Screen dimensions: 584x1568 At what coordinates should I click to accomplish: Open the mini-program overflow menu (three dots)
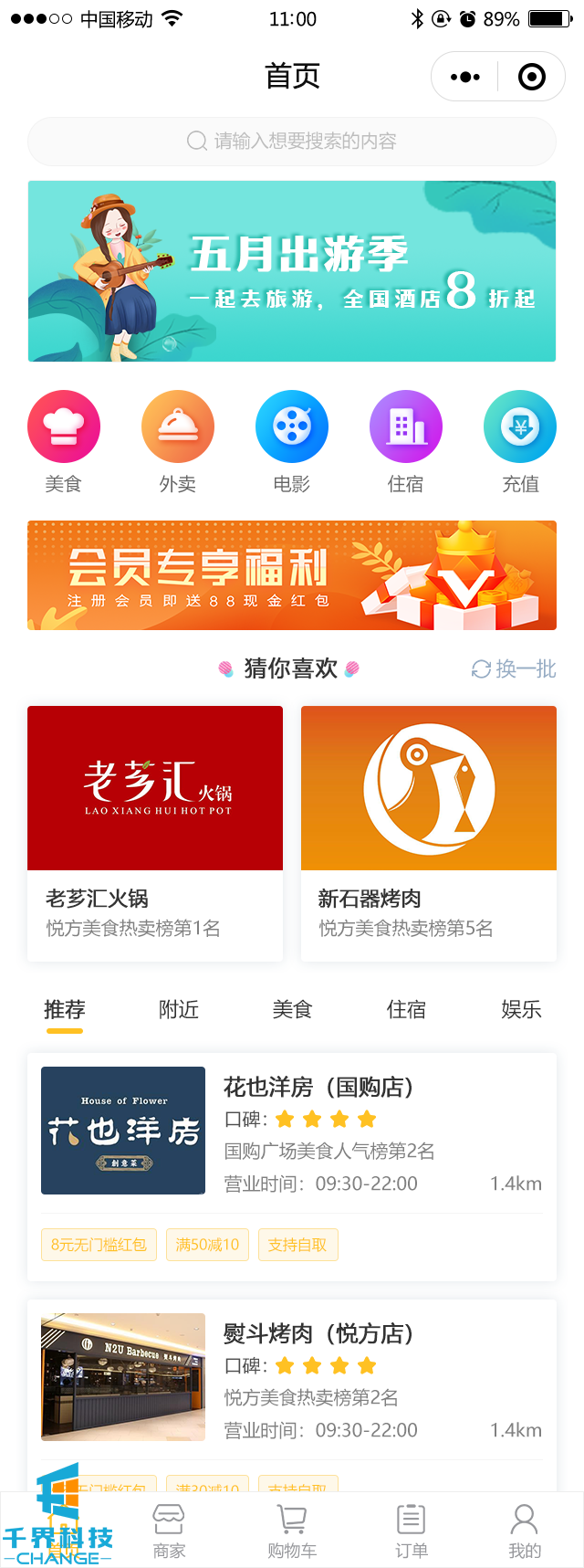click(465, 77)
